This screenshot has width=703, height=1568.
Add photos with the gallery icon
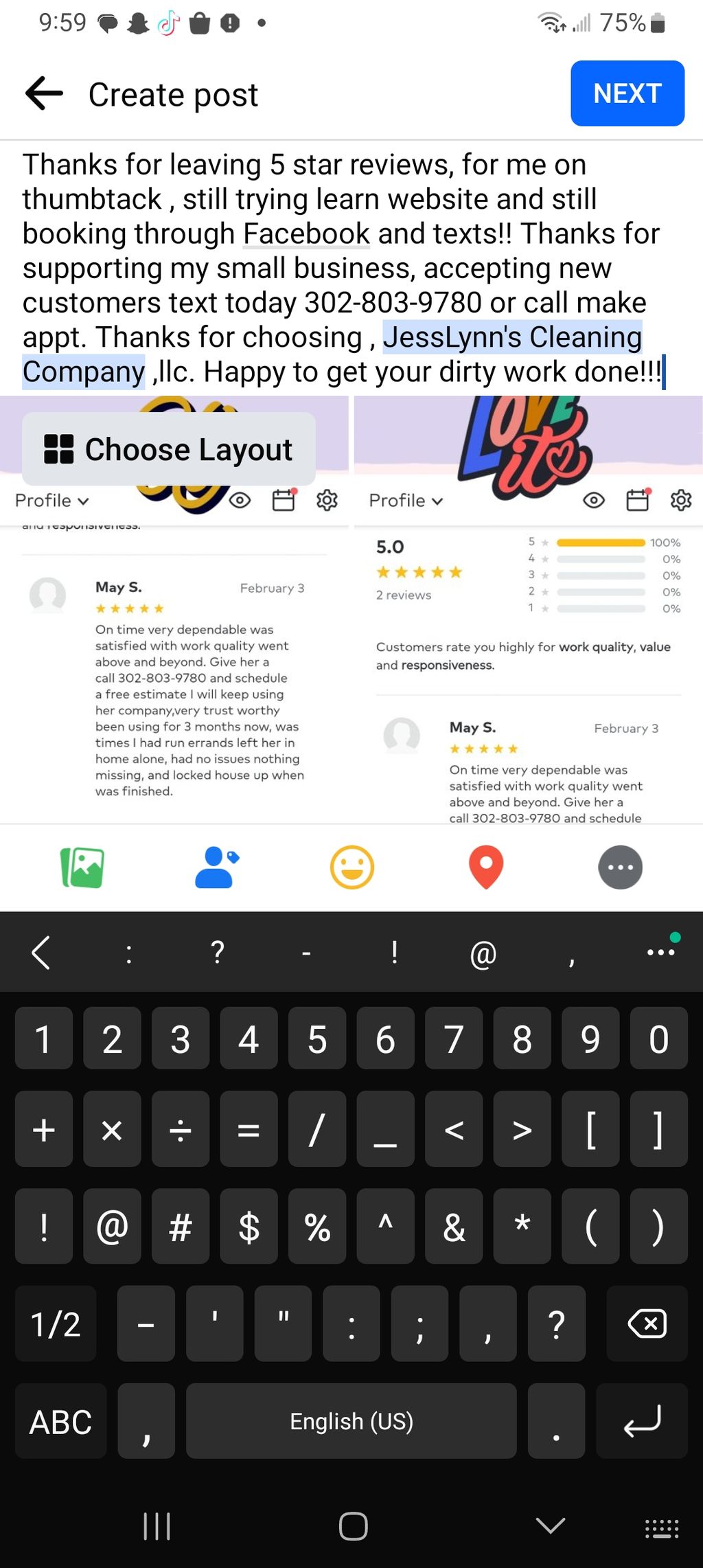(82, 867)
